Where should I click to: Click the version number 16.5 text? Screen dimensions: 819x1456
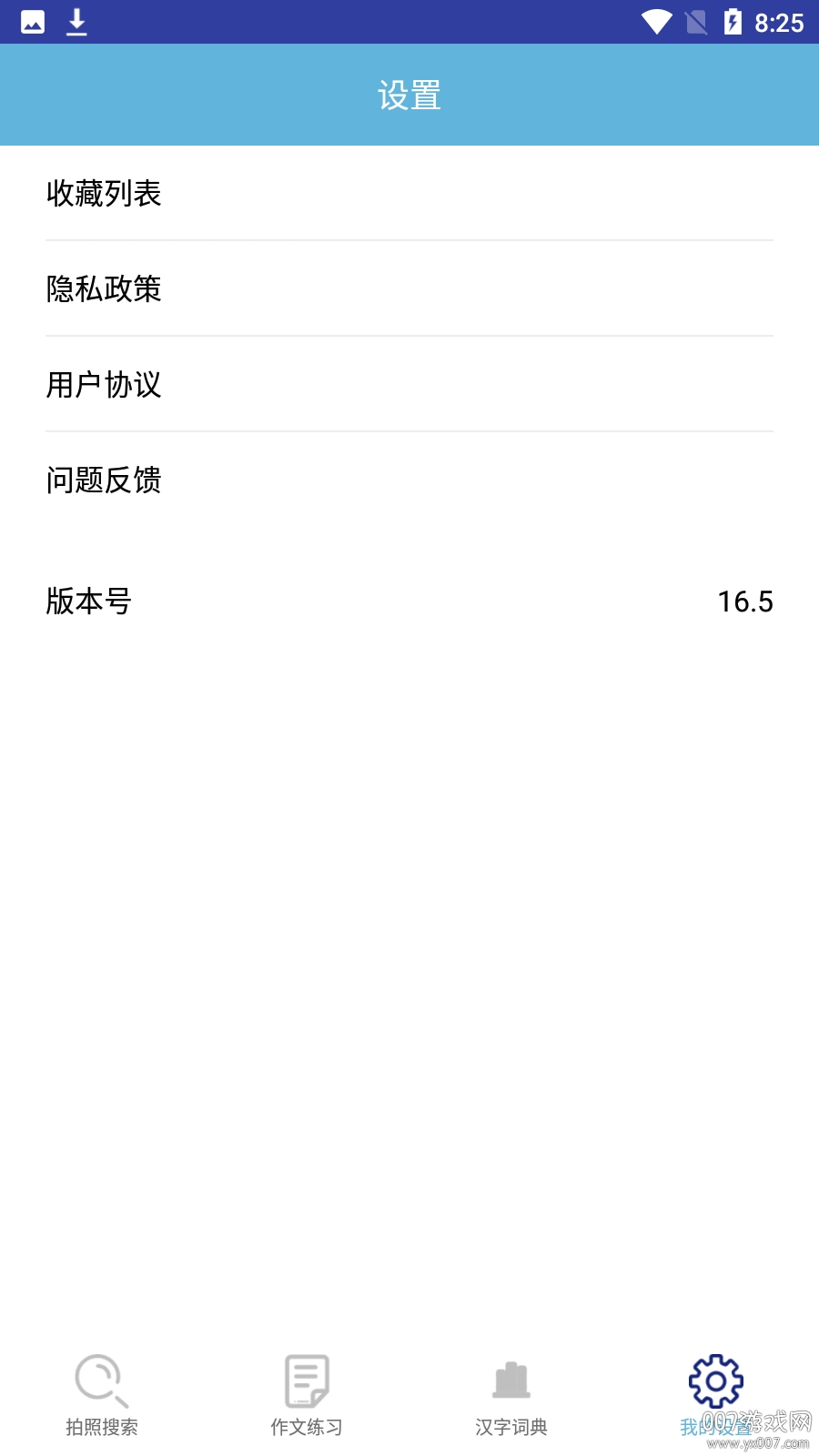pos(744,602)
